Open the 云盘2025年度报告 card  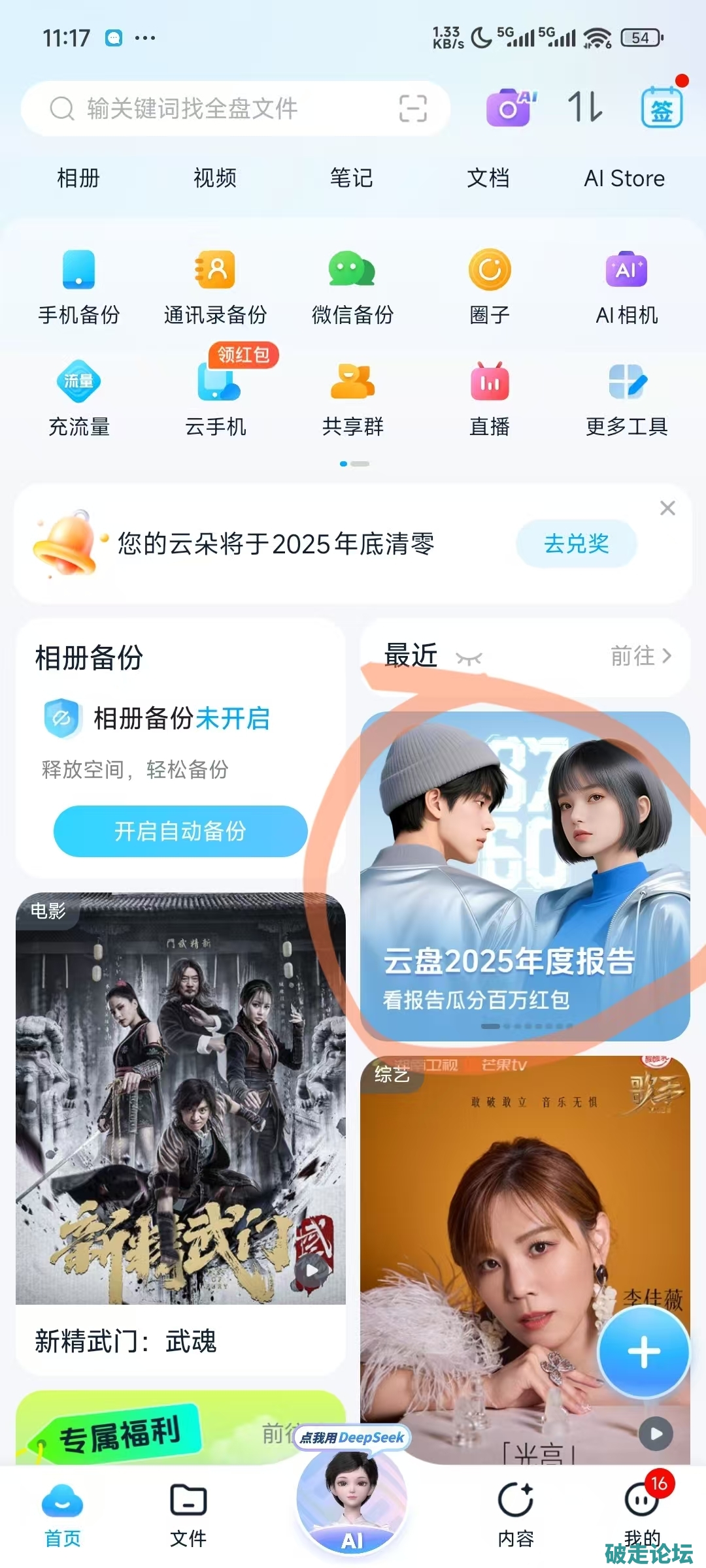coord(525,875)
